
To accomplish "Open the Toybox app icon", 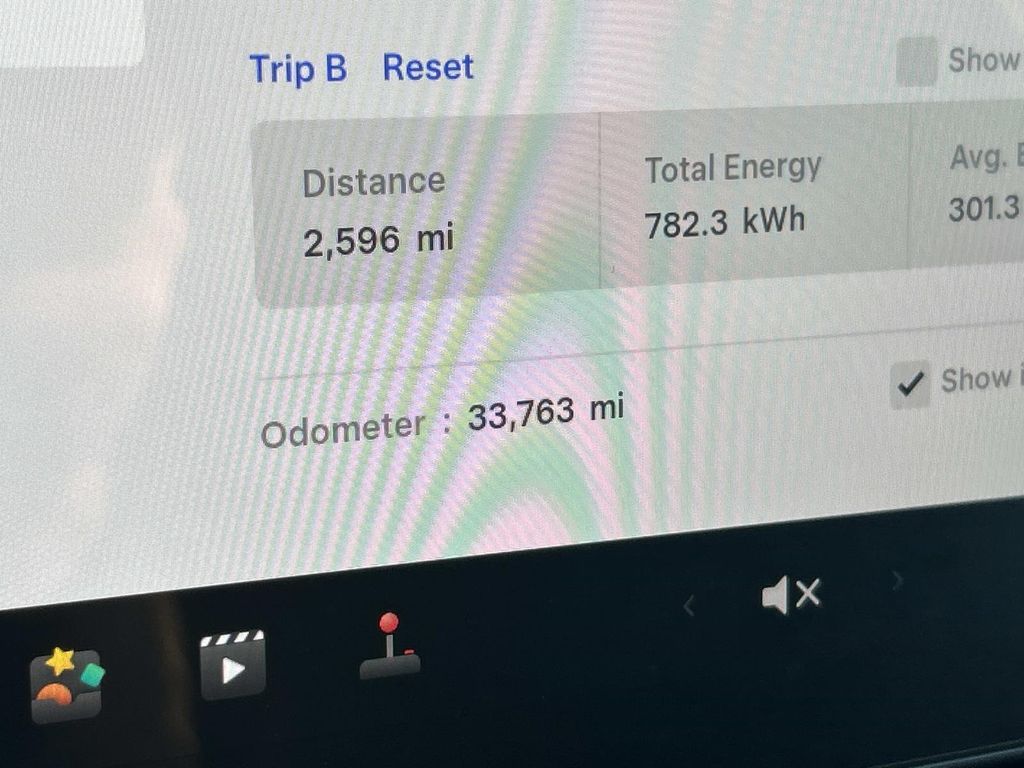I will point(67,686).
